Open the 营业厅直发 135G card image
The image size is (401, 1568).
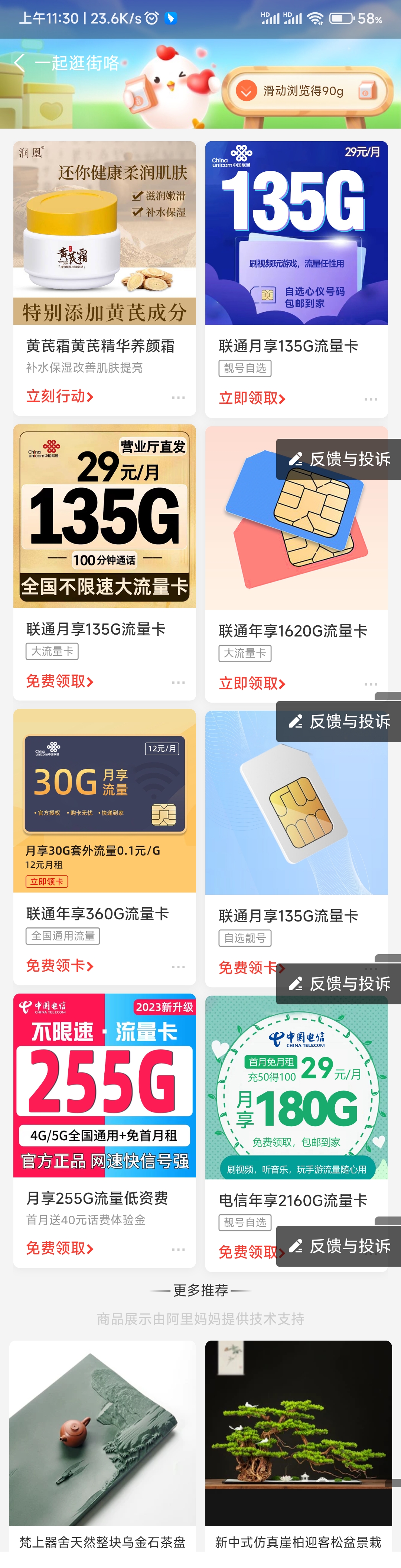pos(105,516)
